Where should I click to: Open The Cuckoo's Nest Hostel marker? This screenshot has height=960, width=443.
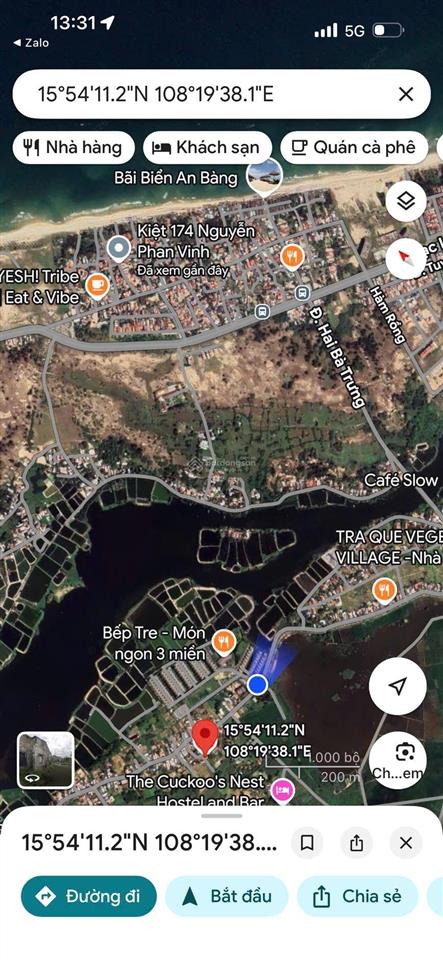283,791
